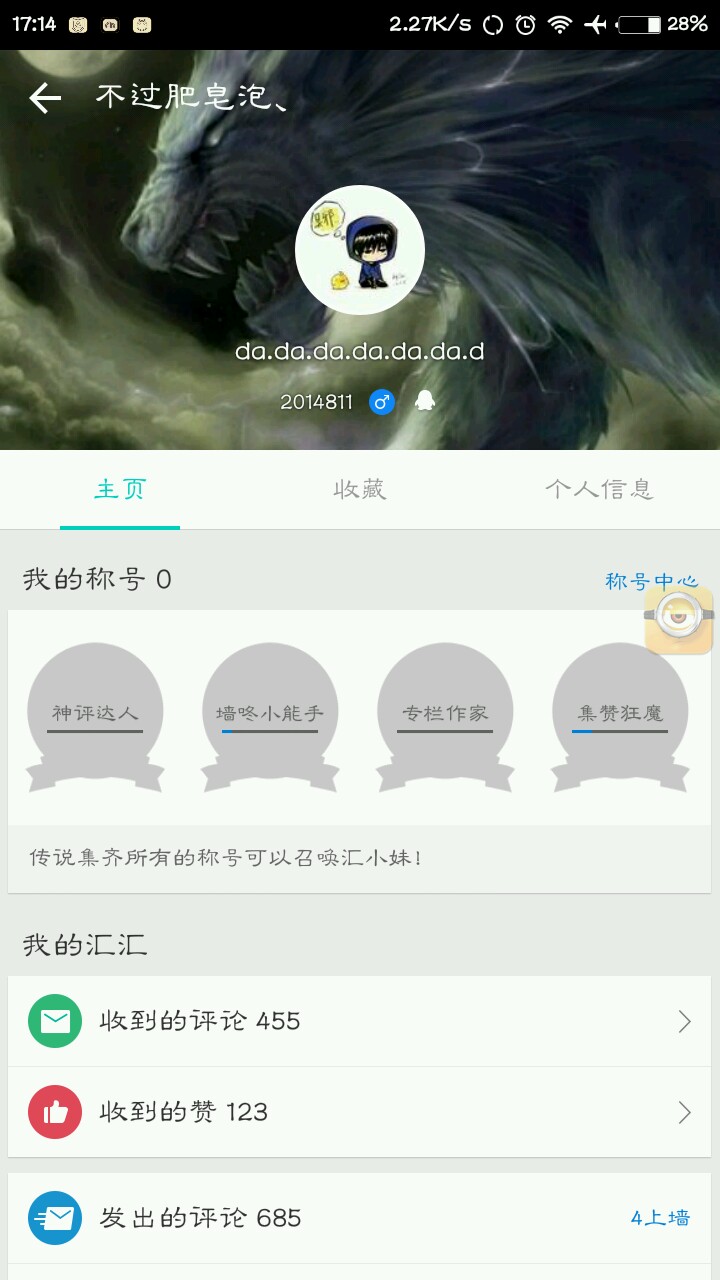Open 收到的赞 123 row
Image resolution: width=720 pixels, height=1280 pixels.
point(360,1112)
